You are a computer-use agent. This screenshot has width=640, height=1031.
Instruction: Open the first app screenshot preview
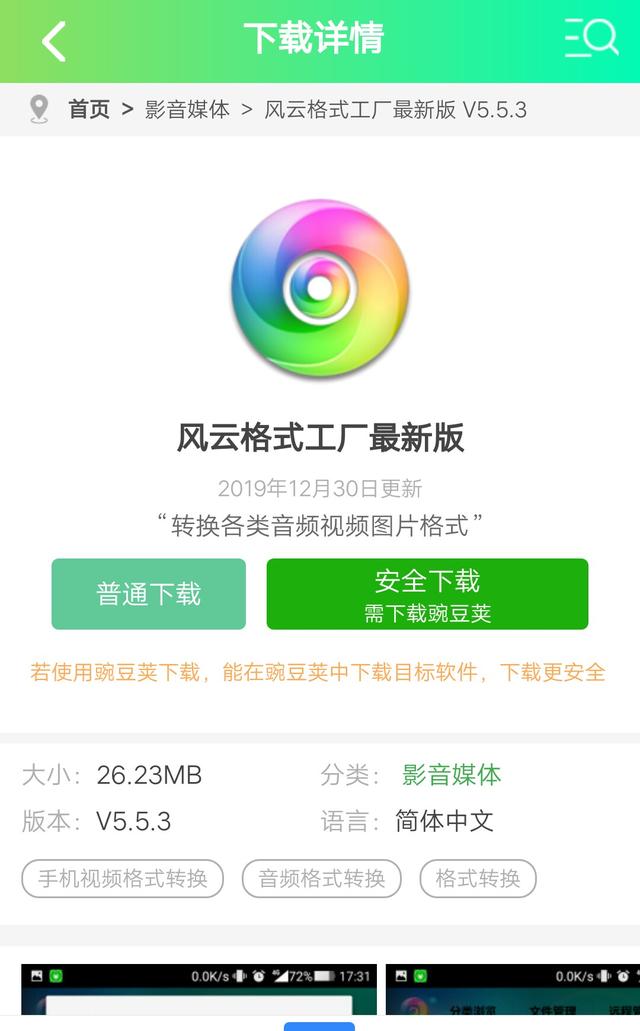(x=198, y=995)
